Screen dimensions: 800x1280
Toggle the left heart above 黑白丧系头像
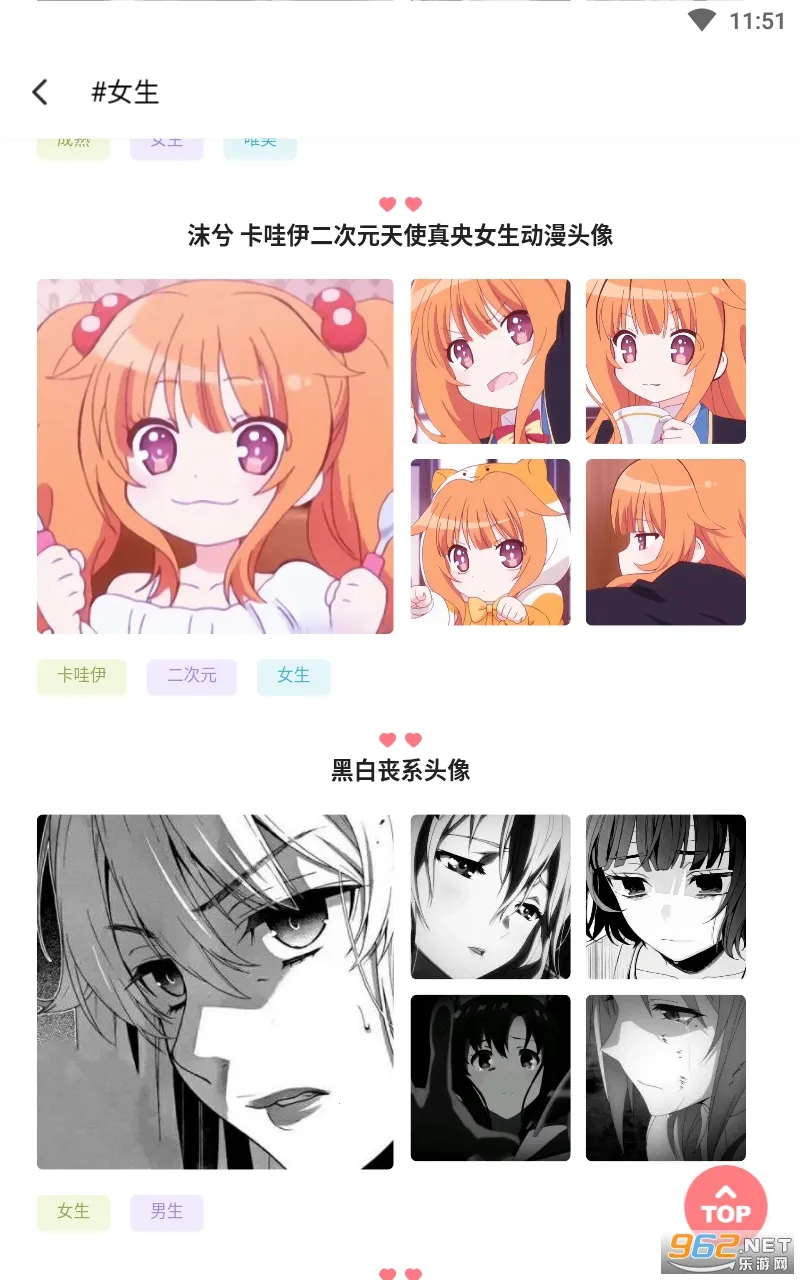(386, 739)
